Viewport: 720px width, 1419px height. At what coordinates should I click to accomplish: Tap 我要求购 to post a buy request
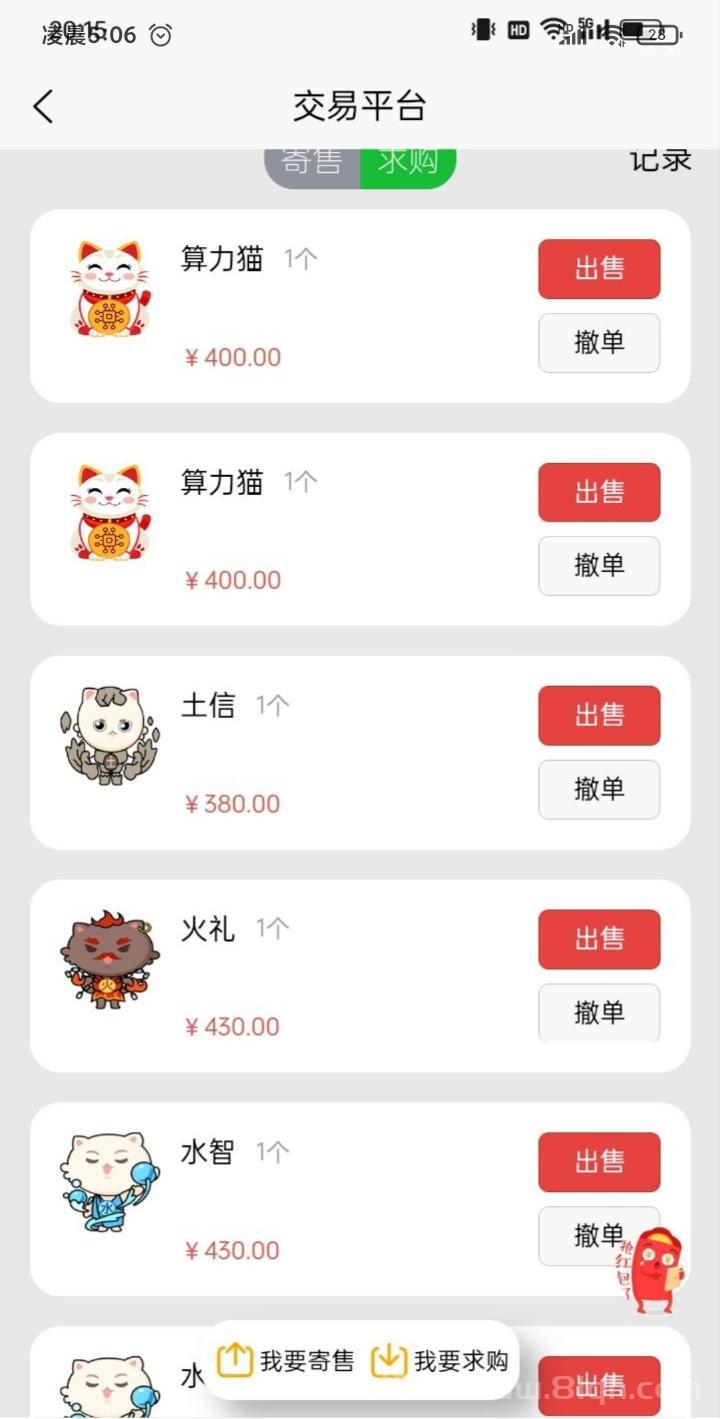click(440, 1360)
